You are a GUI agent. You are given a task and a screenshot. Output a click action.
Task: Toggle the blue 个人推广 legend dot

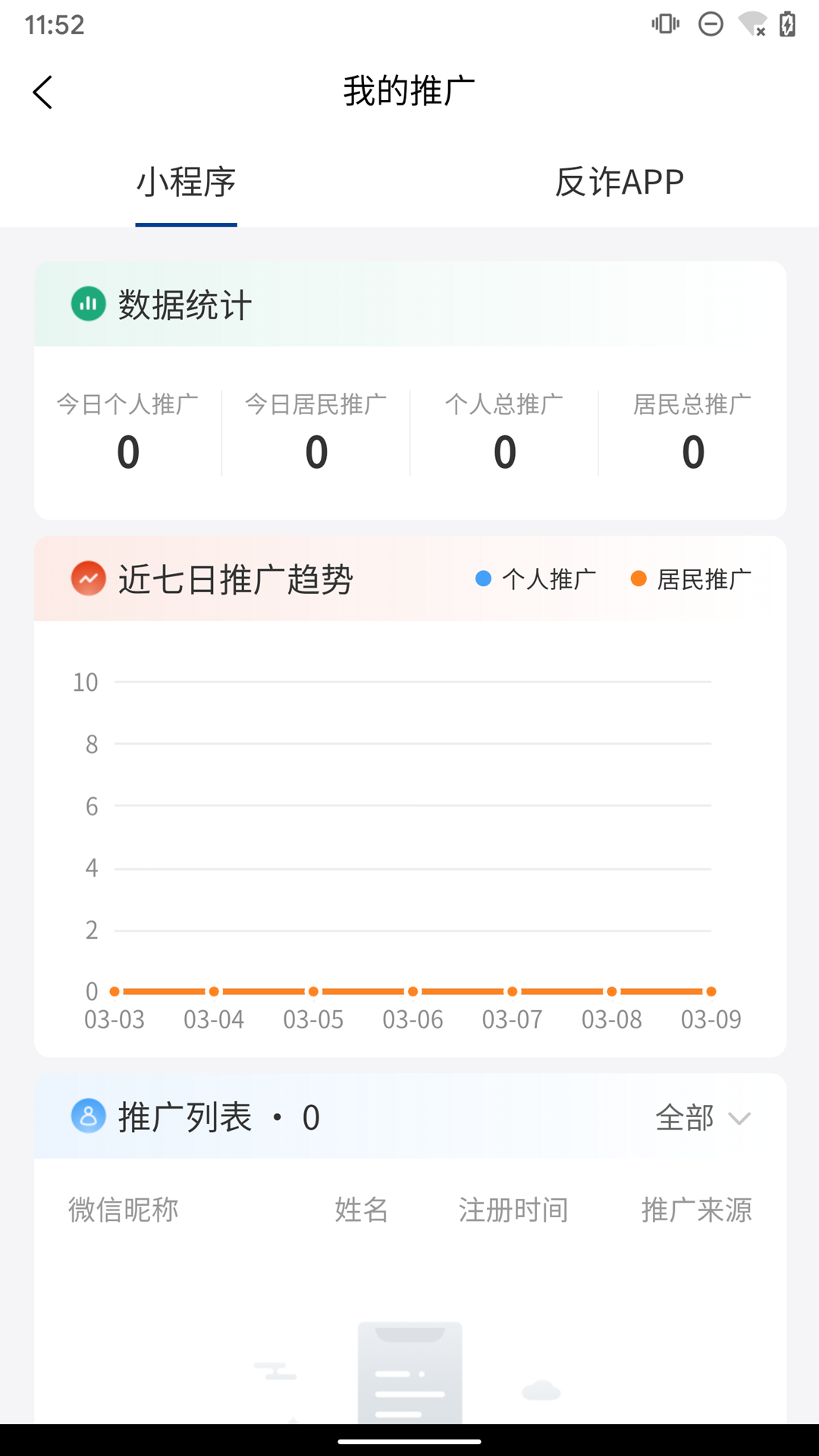coord(483,578)
